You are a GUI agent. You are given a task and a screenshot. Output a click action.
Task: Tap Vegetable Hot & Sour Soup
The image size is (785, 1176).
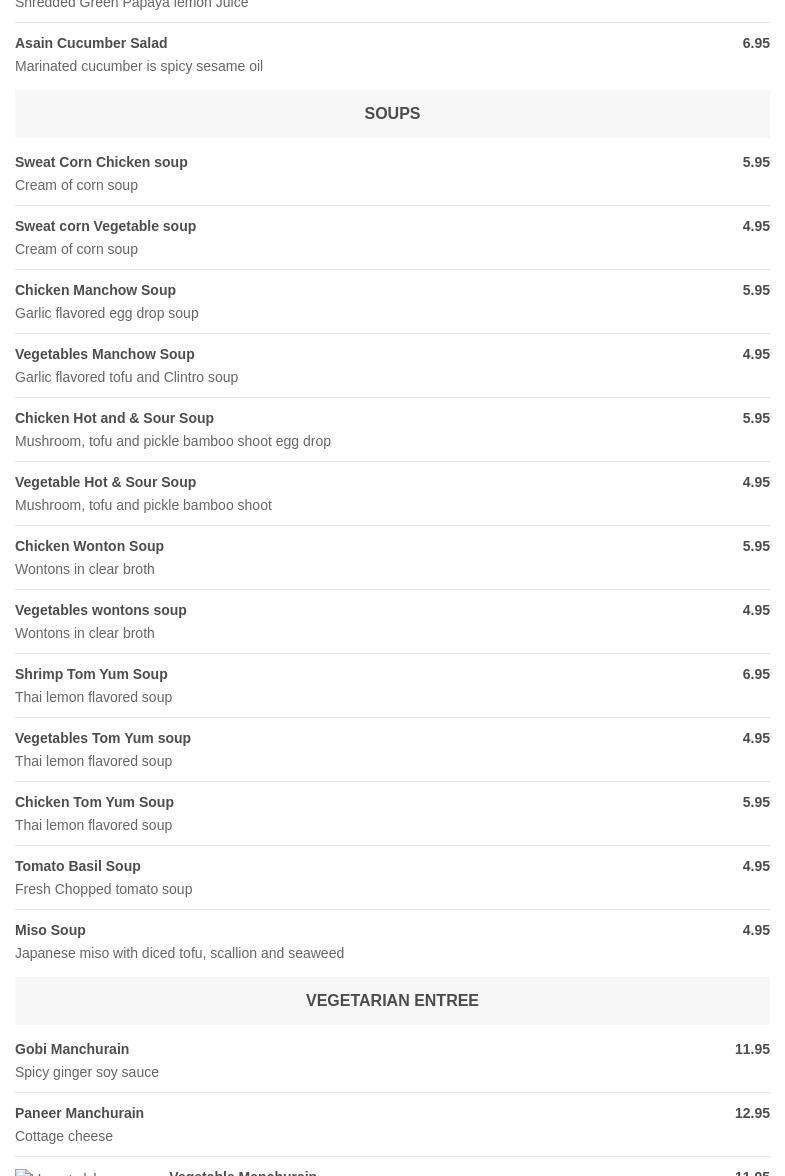click(105, 482)
